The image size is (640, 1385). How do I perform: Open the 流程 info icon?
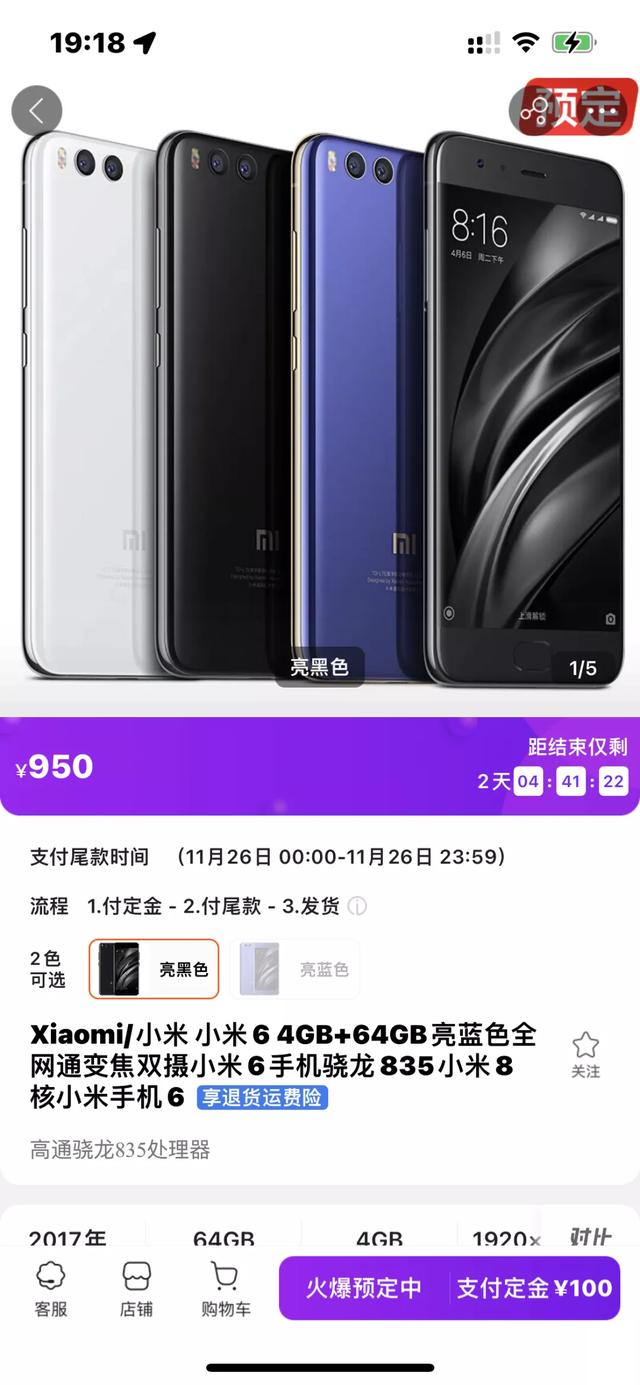[357, 907]
